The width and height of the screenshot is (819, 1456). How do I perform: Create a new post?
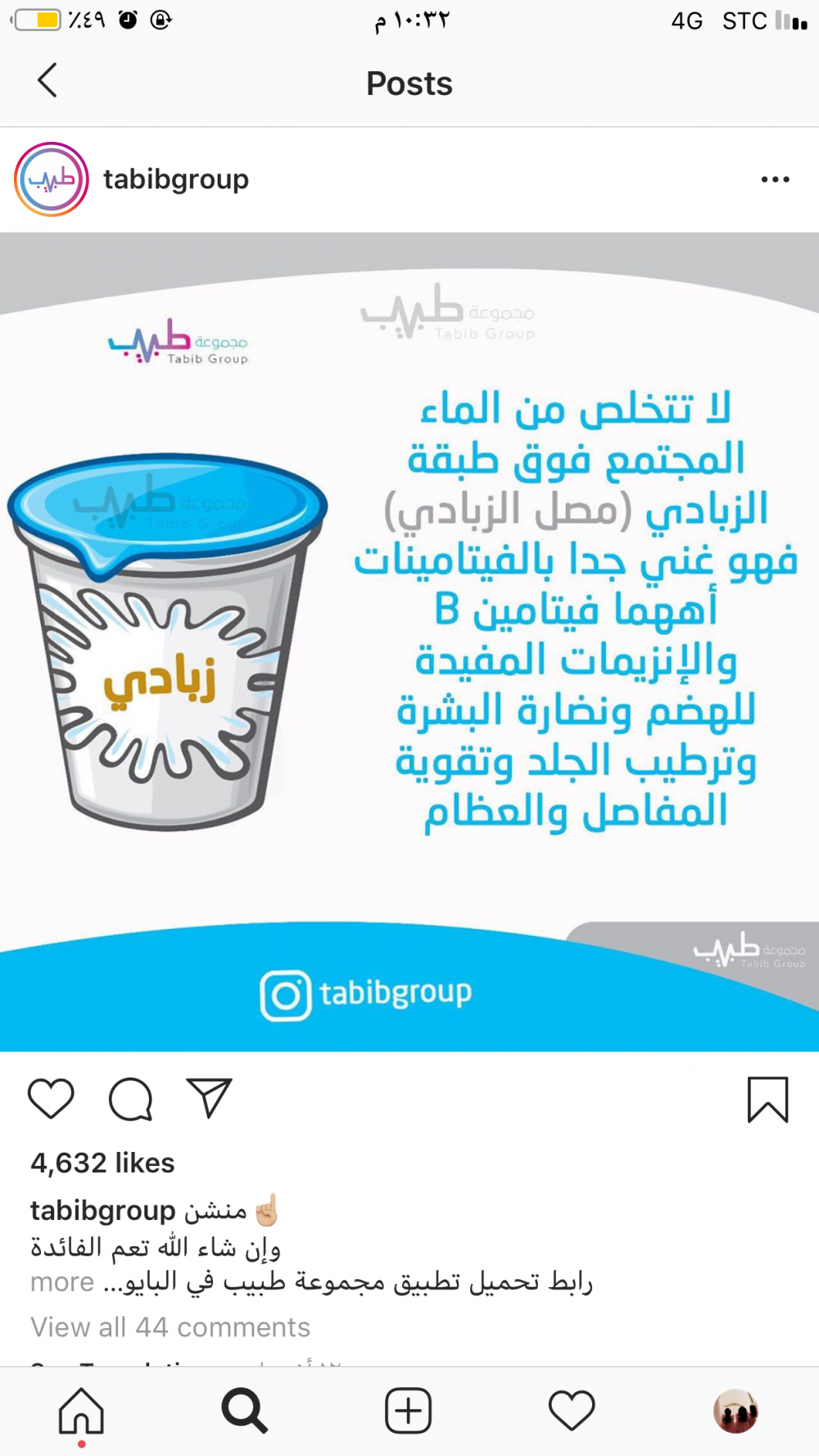[x=408, y=1411]
